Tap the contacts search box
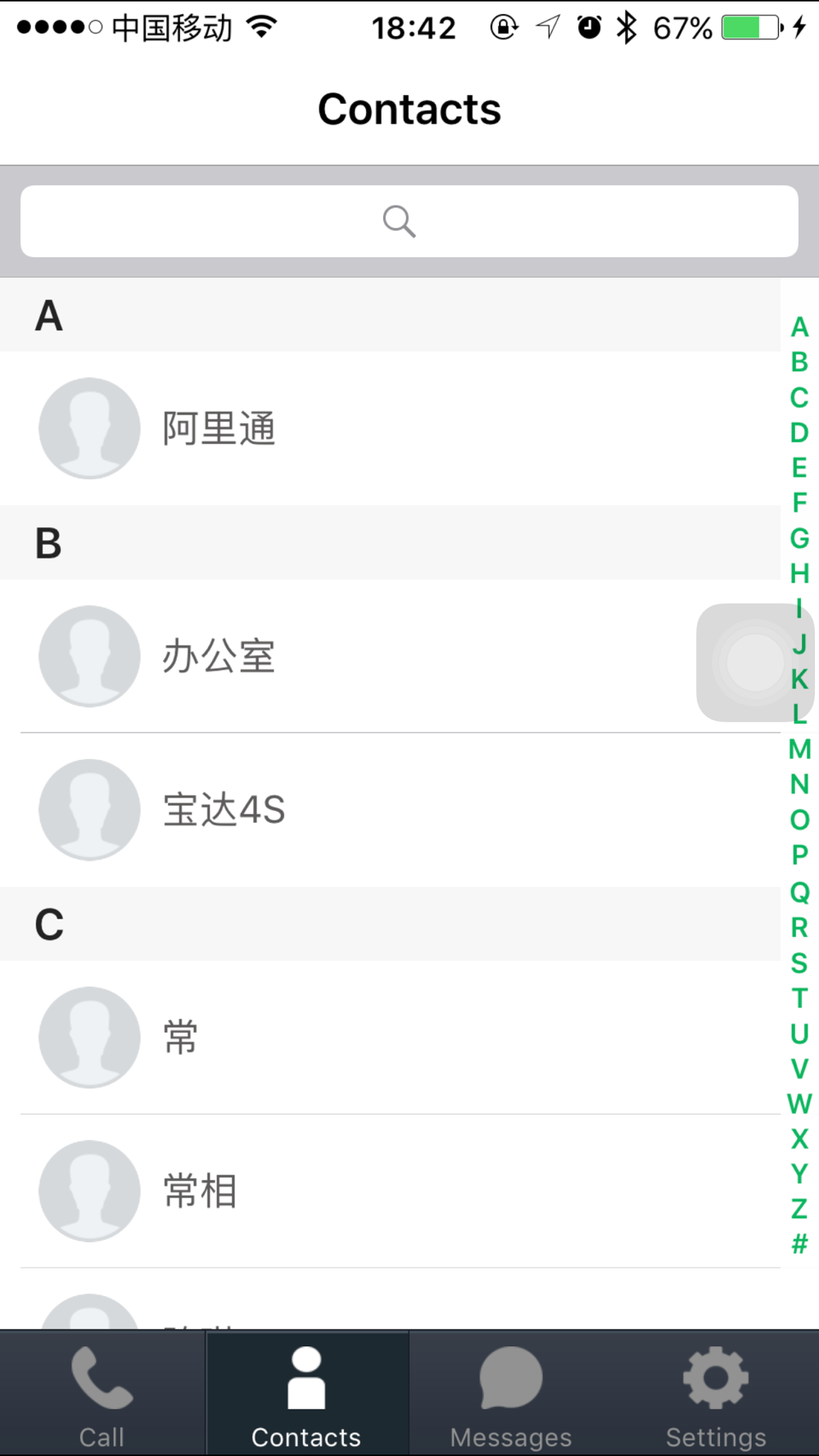Screen dimensions: 819x1456 click(x=409, y=221)
